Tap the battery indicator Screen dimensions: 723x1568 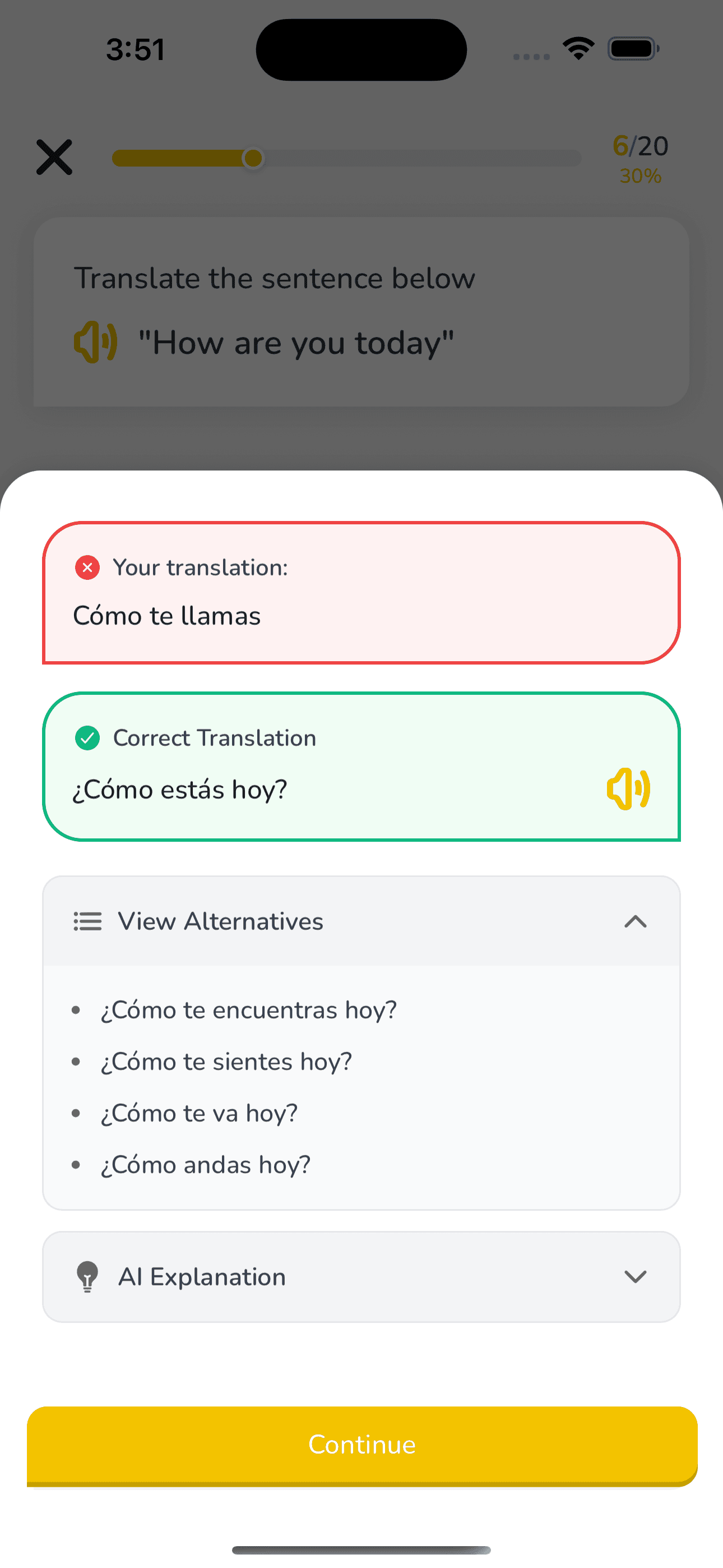coord(630,48)
